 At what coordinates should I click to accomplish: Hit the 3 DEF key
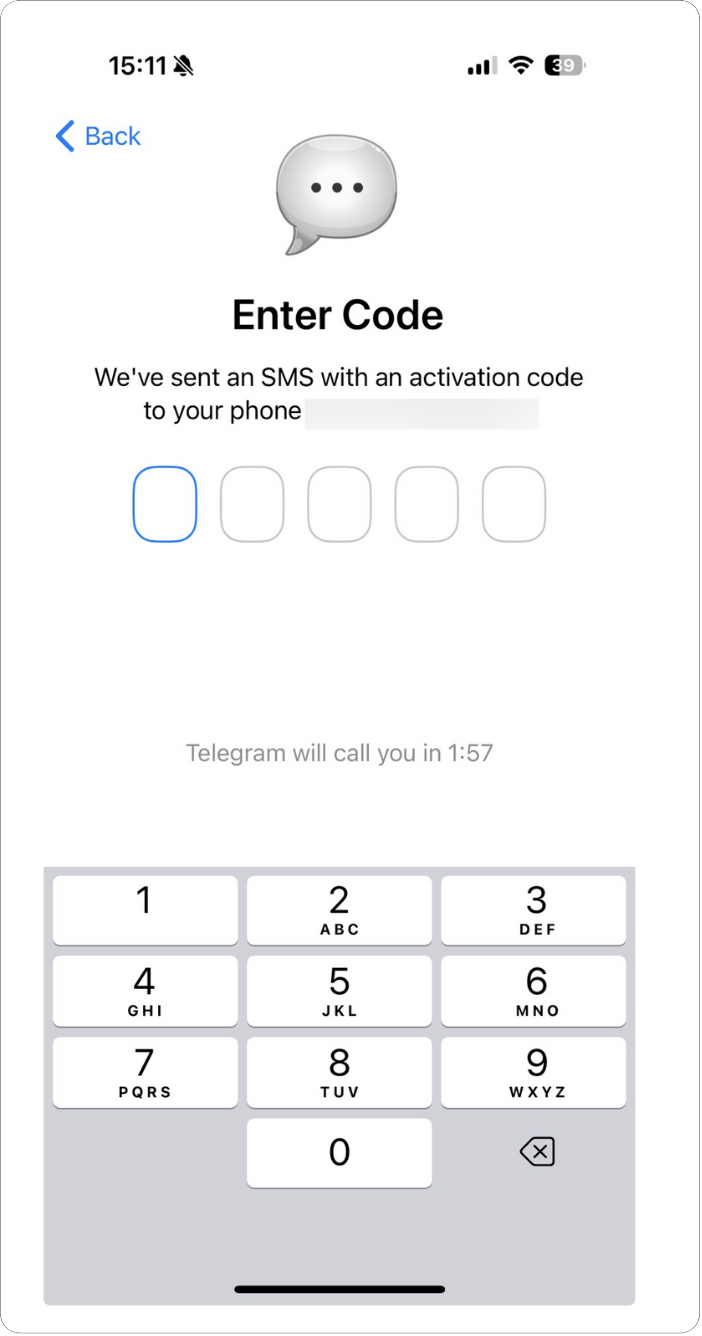534,910
